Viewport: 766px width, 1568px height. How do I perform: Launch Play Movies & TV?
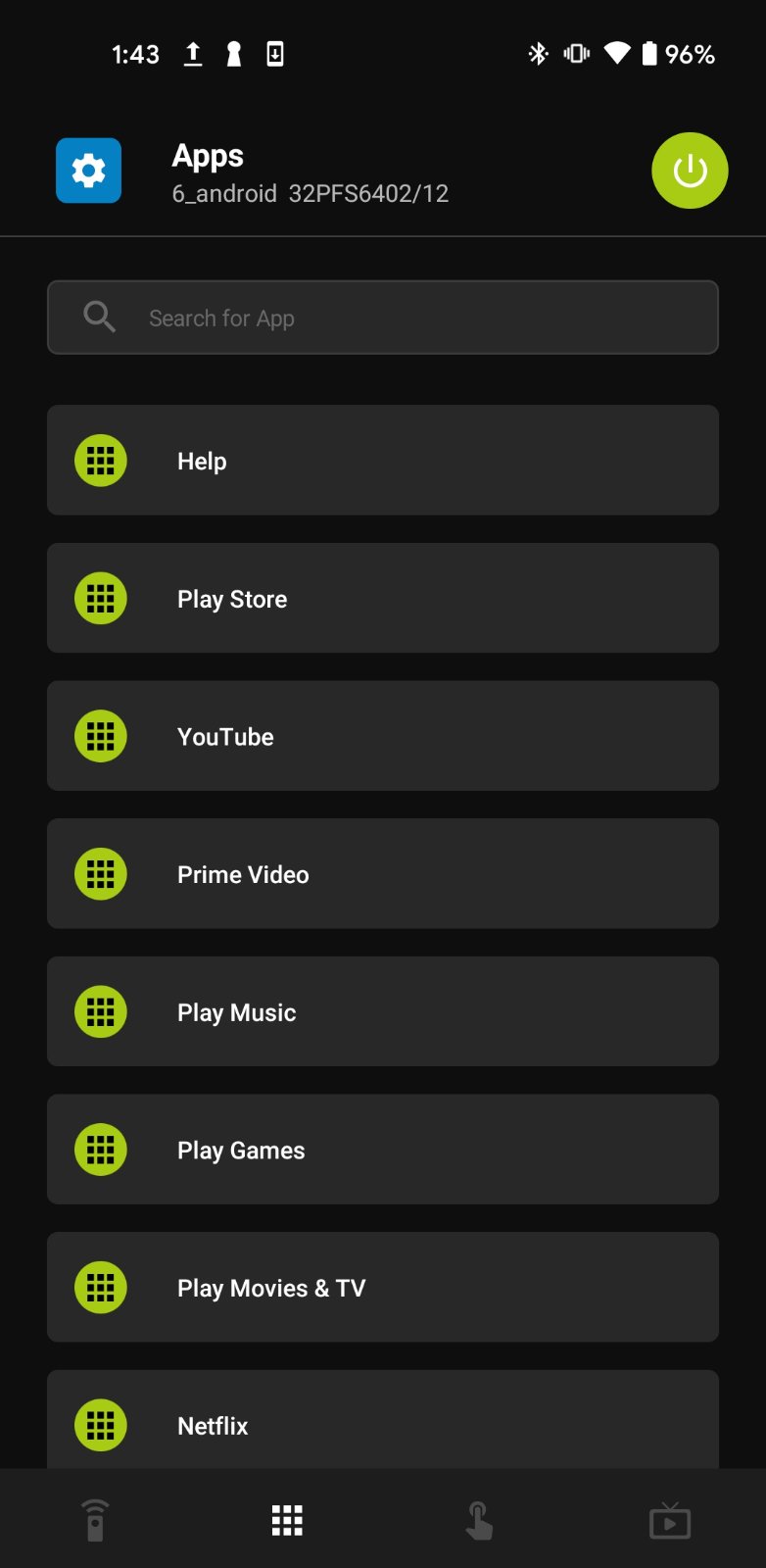(x=383, y=1288)
